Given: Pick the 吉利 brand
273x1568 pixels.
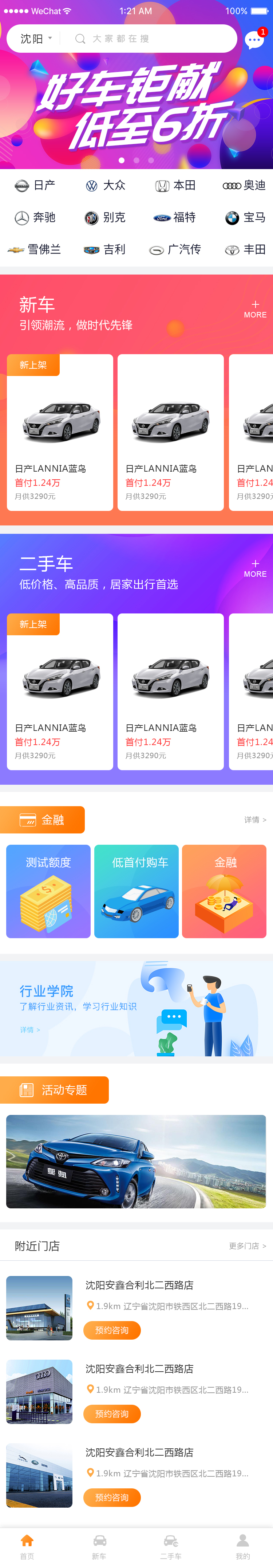Looking at the screenshot, I should tap(105, 249).
